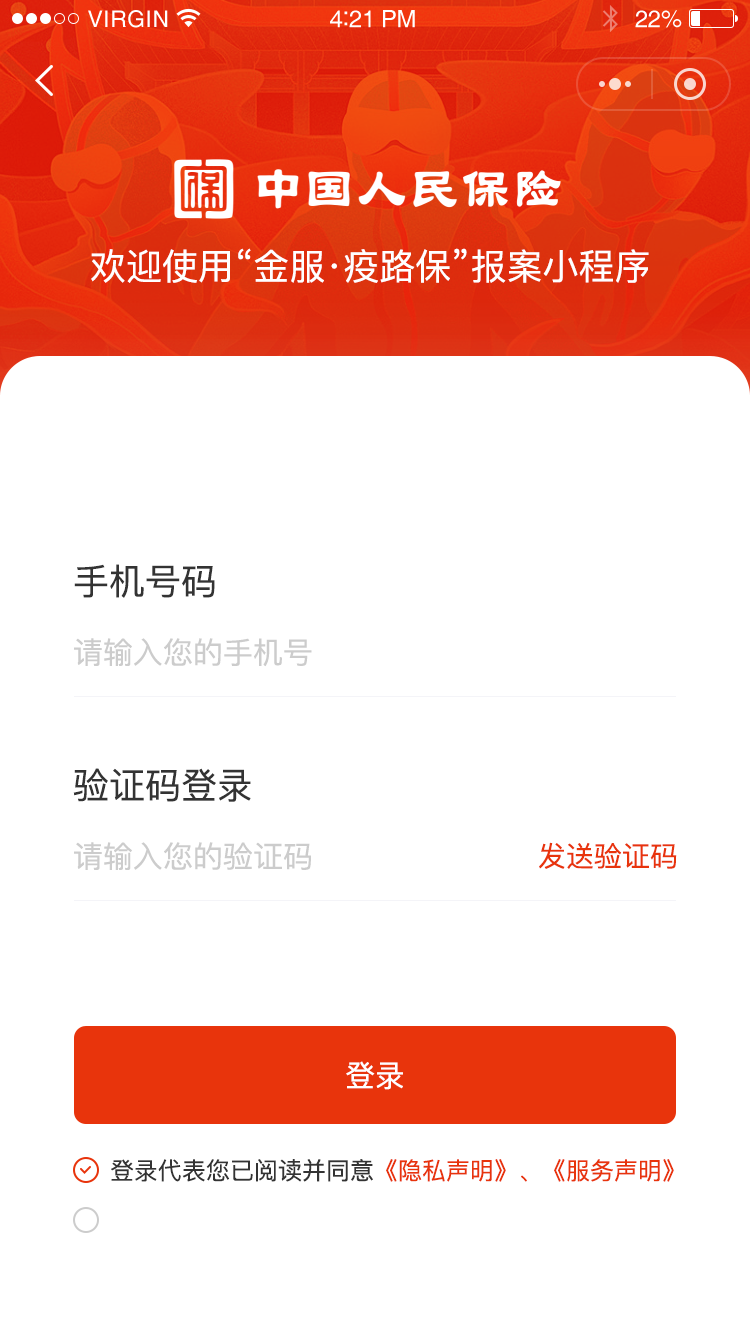Image resolution: width=750 pixels, height=1334 pixels.
Task: Open the mini-program more options menu (•••)
Action: click(614, 84)
